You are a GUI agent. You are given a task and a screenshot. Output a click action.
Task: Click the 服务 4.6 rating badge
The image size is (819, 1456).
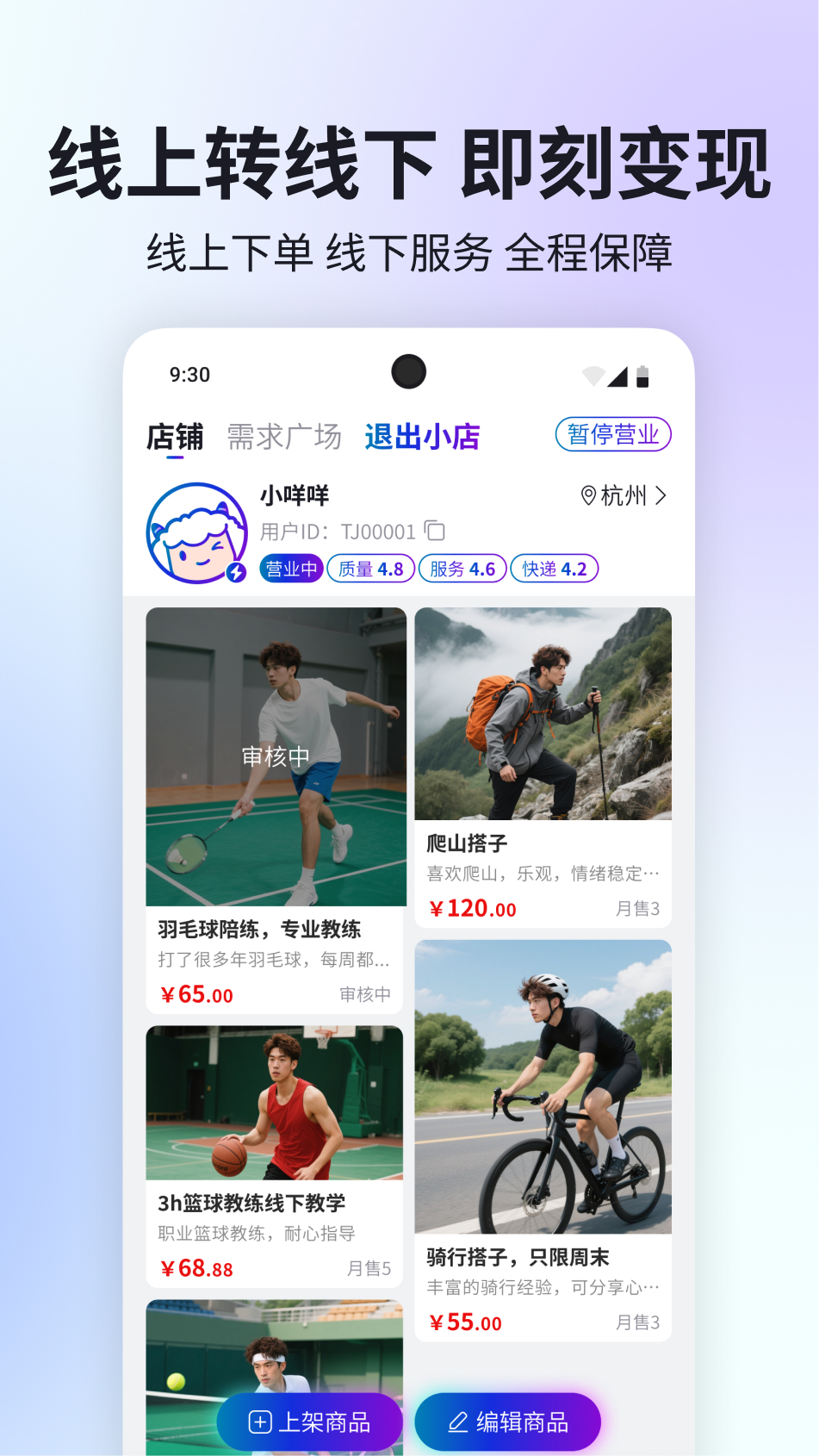tap(462, 568)
